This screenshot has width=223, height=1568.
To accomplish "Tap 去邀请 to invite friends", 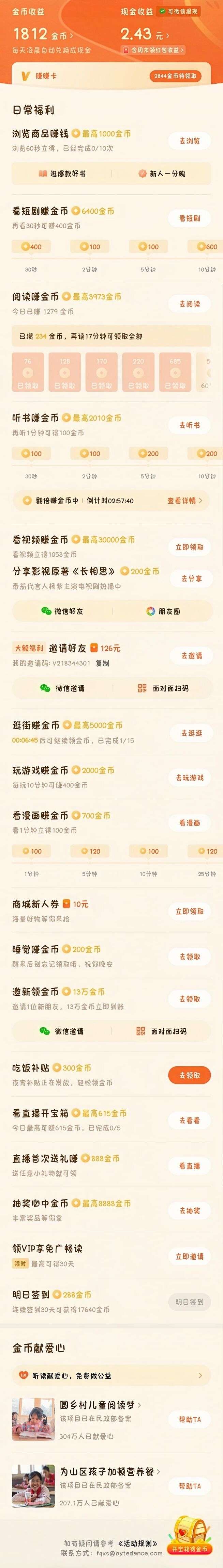I will [x=191, y=656].
